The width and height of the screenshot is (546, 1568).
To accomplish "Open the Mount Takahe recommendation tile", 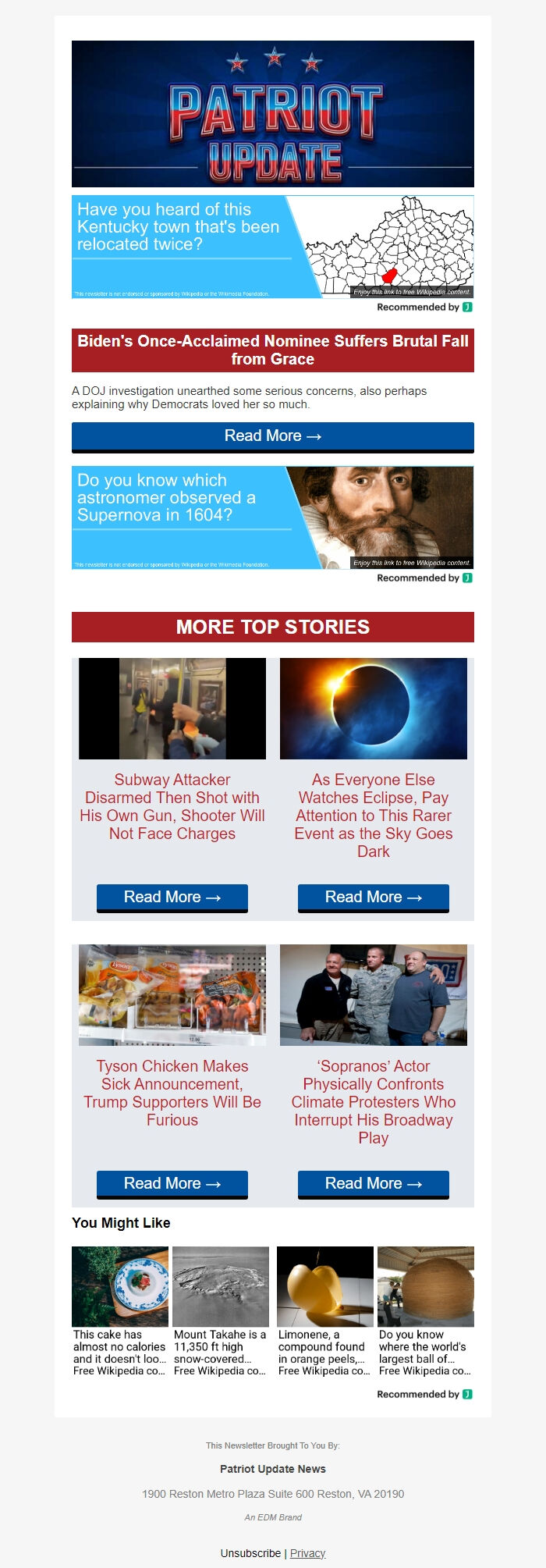I will tap(221, 1311).
